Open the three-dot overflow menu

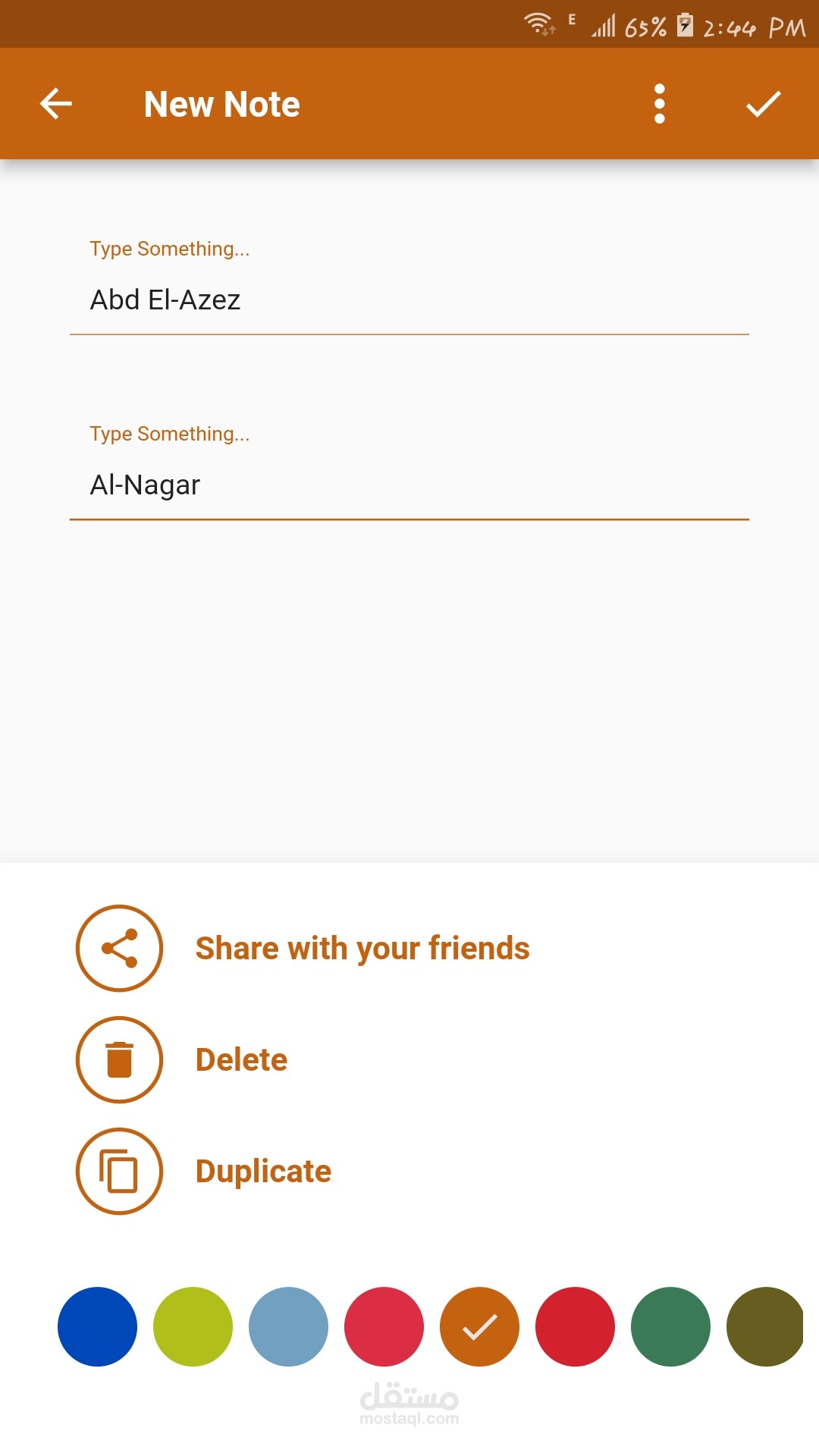point(660,104)
